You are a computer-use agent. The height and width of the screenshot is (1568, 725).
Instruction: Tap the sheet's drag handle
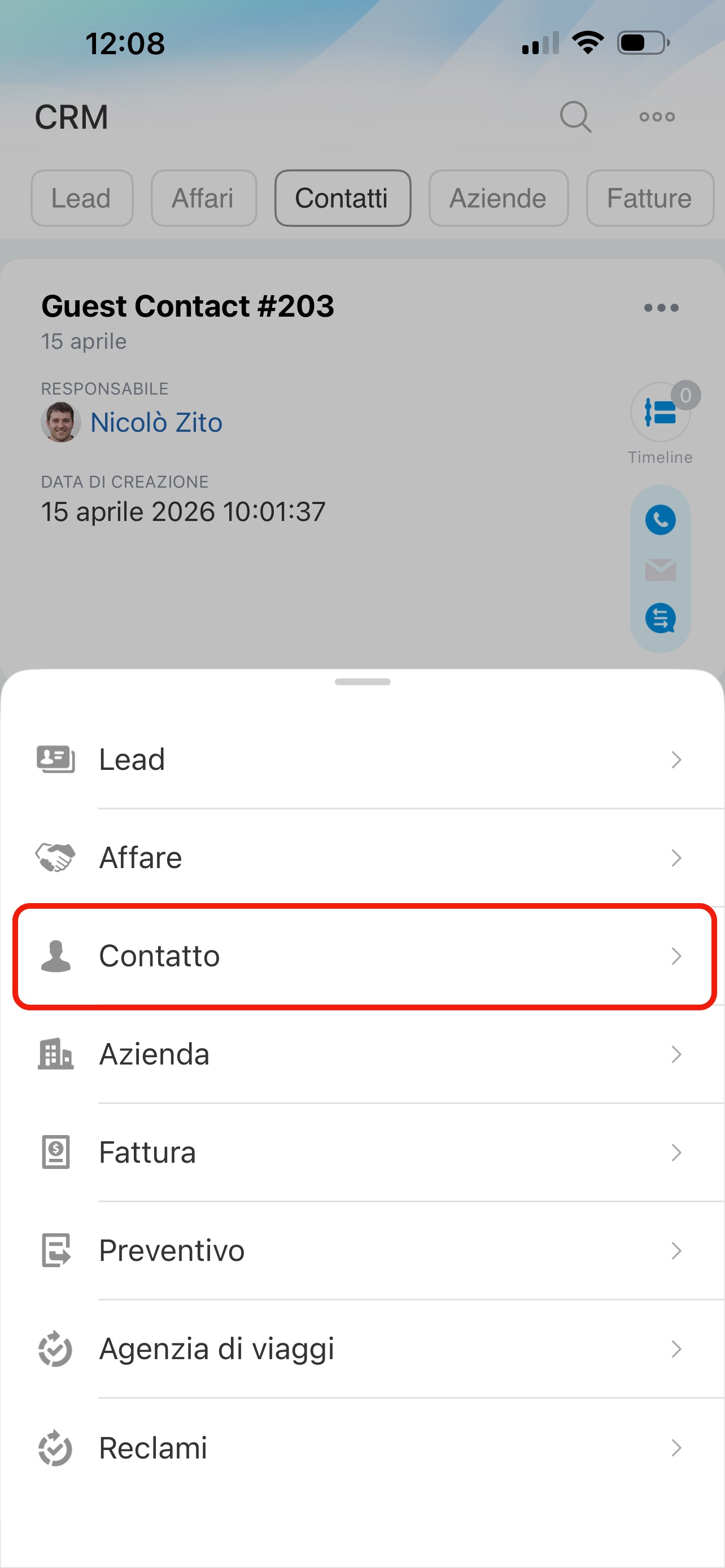(x=362, y=682)
